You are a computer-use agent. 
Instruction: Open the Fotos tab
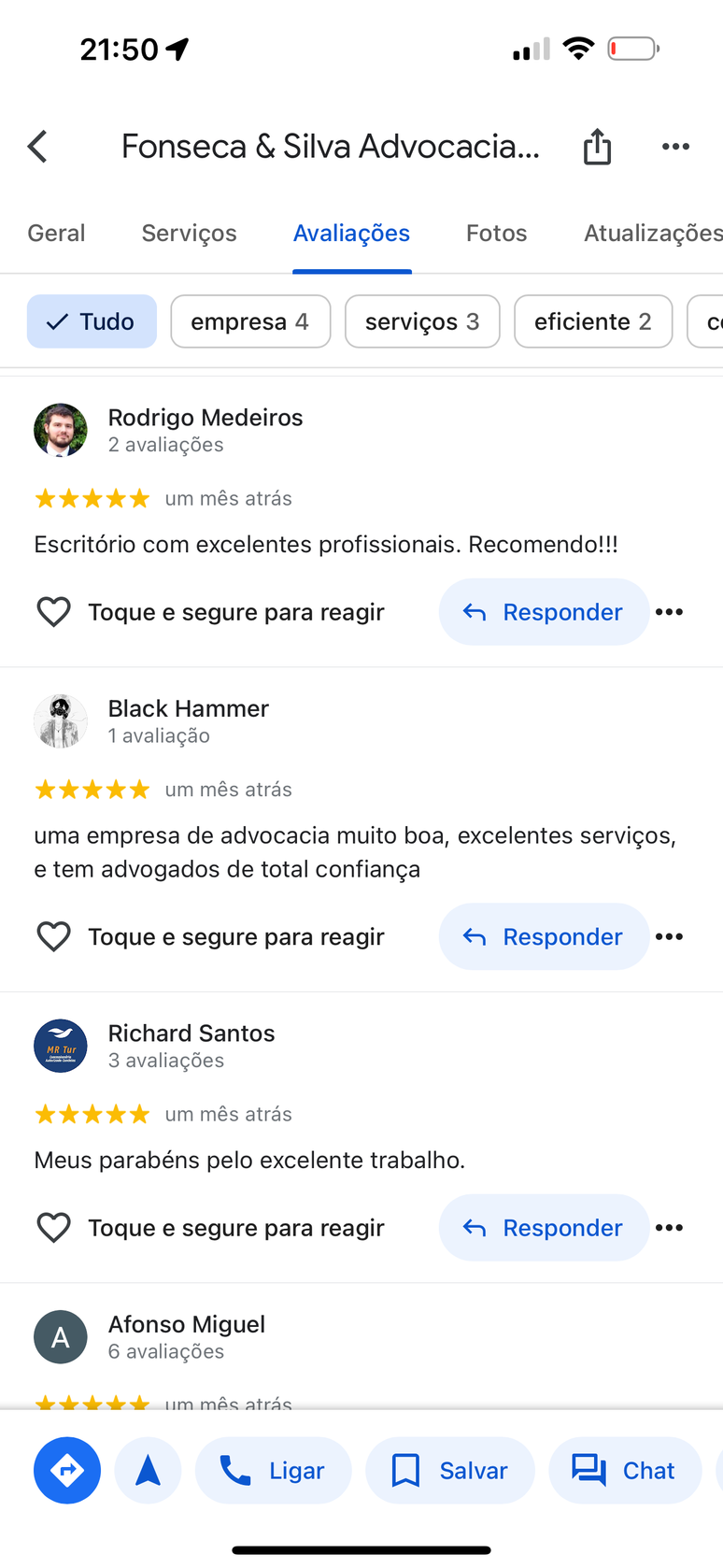496,233
